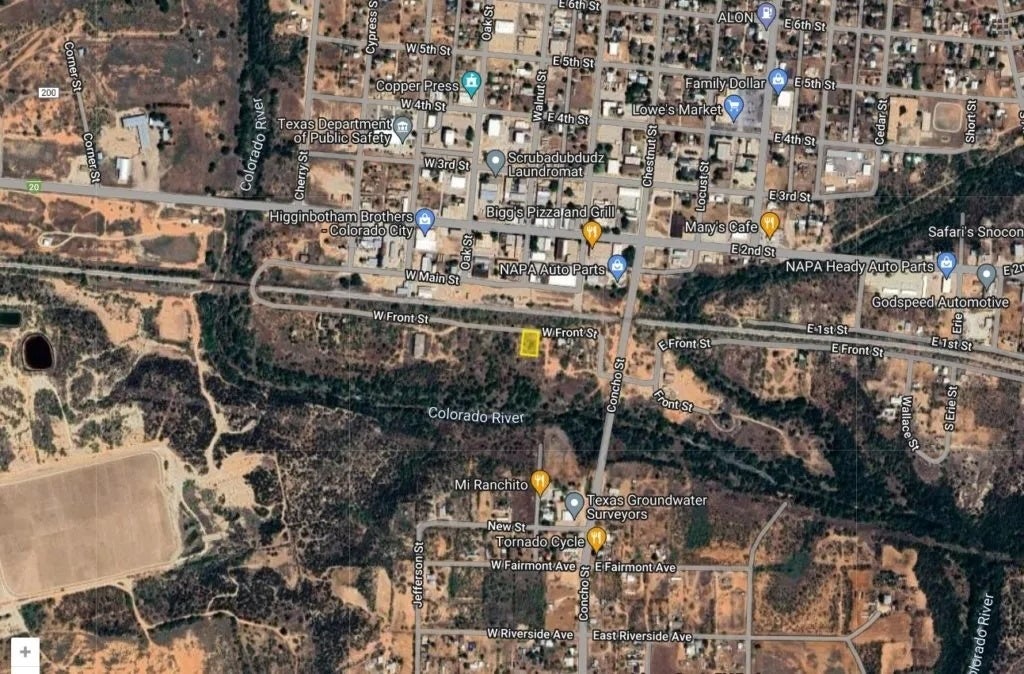This screenshot has height=674, width=1024.
Task: Open the NAPA Heady Auto Parts marker
Action: [946, 263]
